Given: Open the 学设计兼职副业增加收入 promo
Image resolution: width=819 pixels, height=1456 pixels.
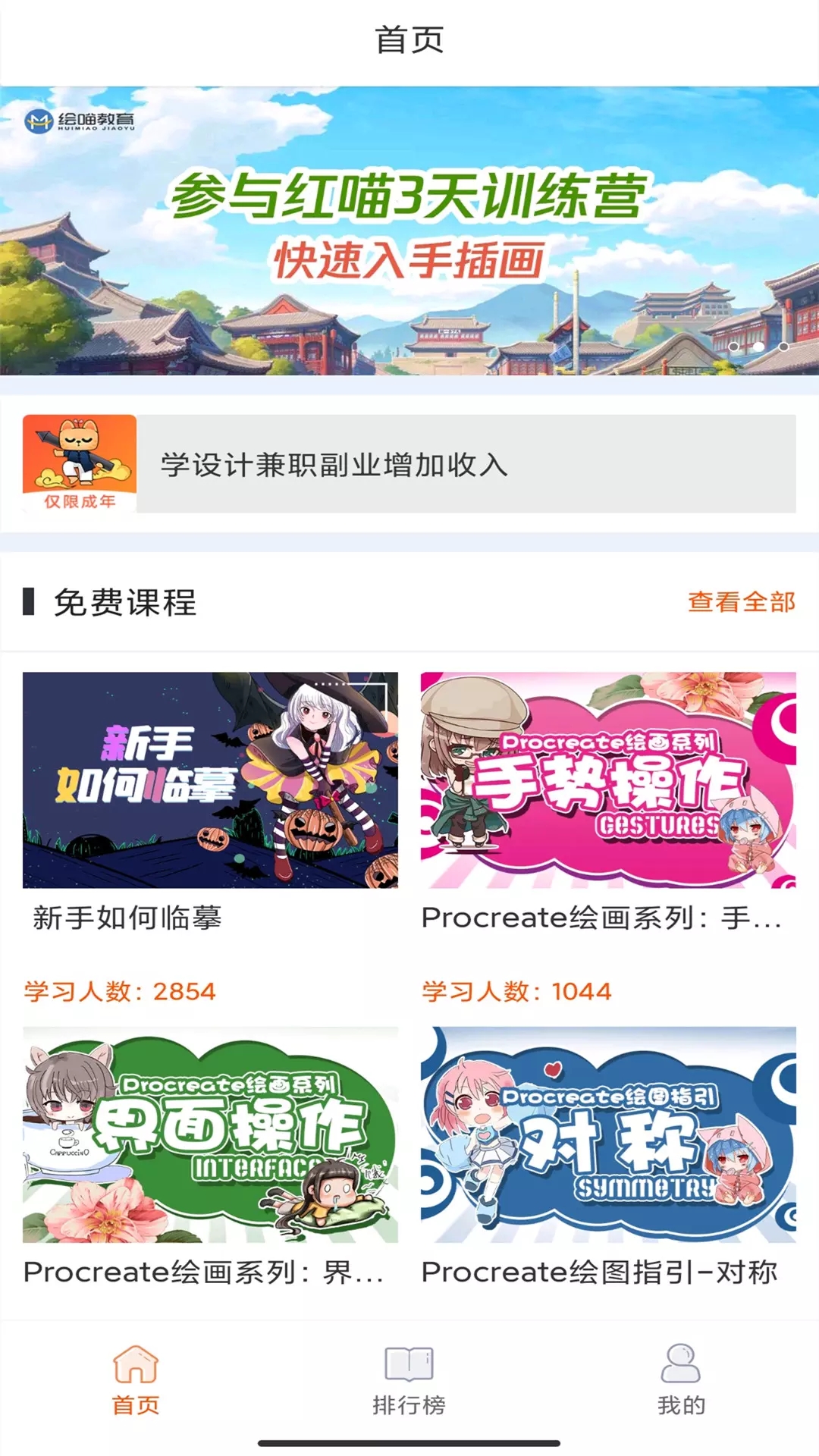Looking at the screenshot, I should pos(409,463).
